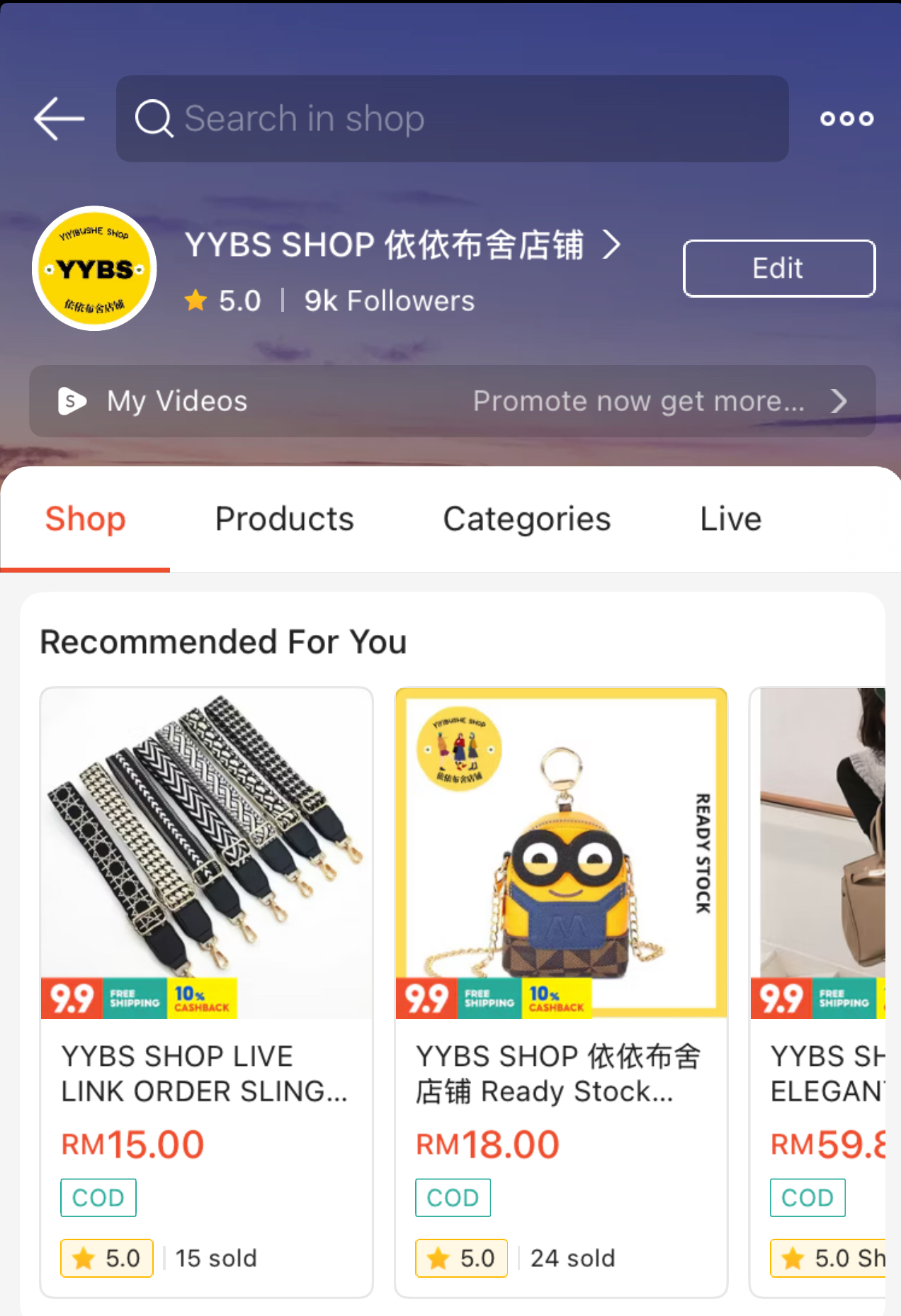Select the Shop tab
901x1316 pixels.
coord(85,519)
